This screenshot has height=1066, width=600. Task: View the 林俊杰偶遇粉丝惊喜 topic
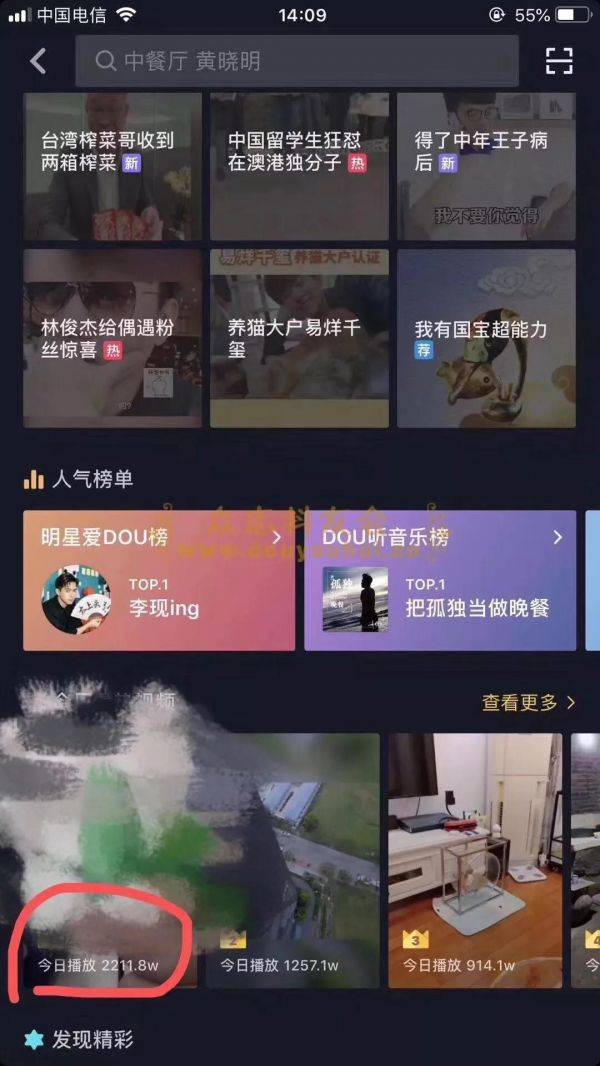pyautogui.click(x=112, y=338)
